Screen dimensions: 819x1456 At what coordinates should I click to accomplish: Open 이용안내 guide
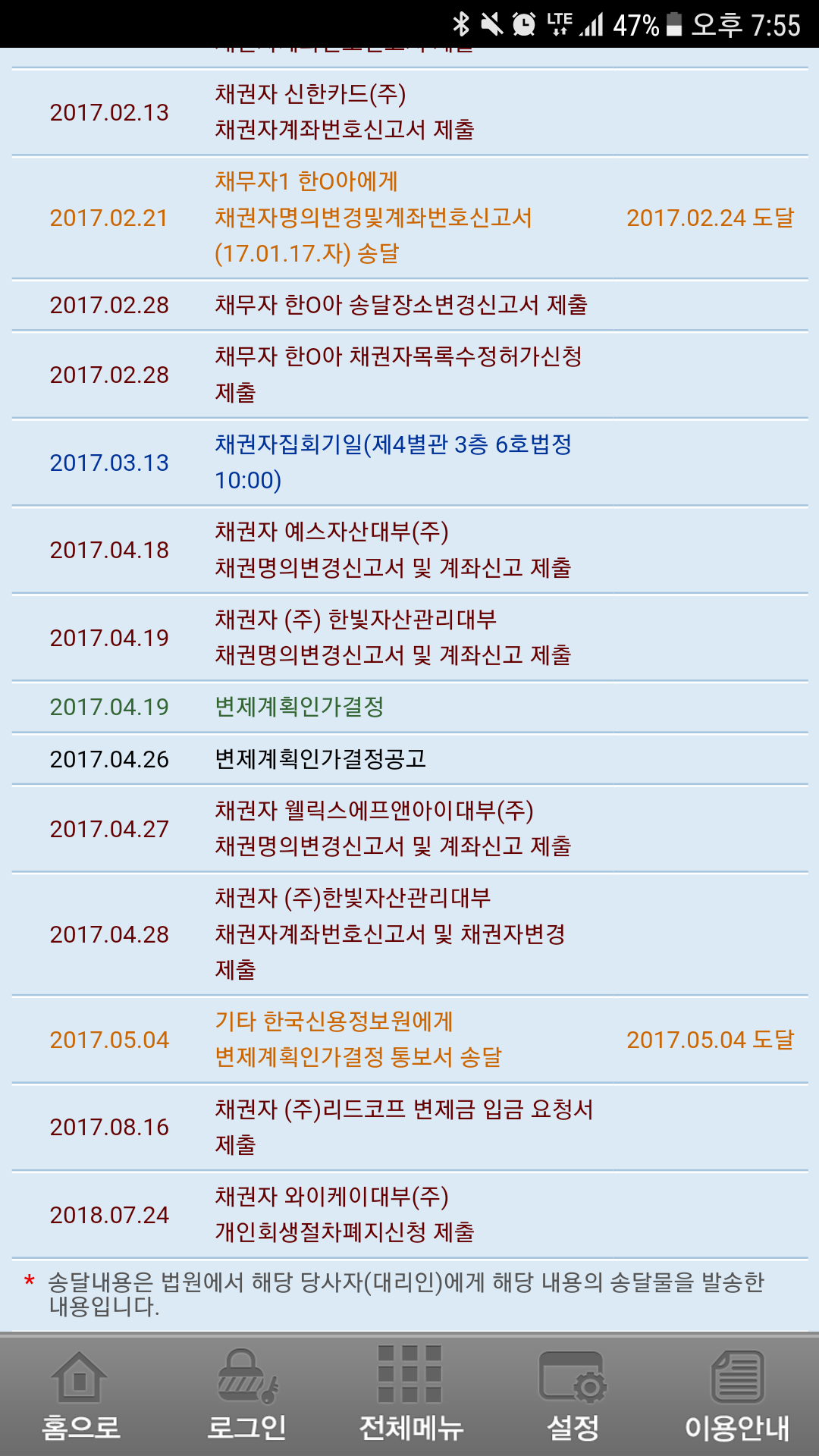coord(737,1395)
